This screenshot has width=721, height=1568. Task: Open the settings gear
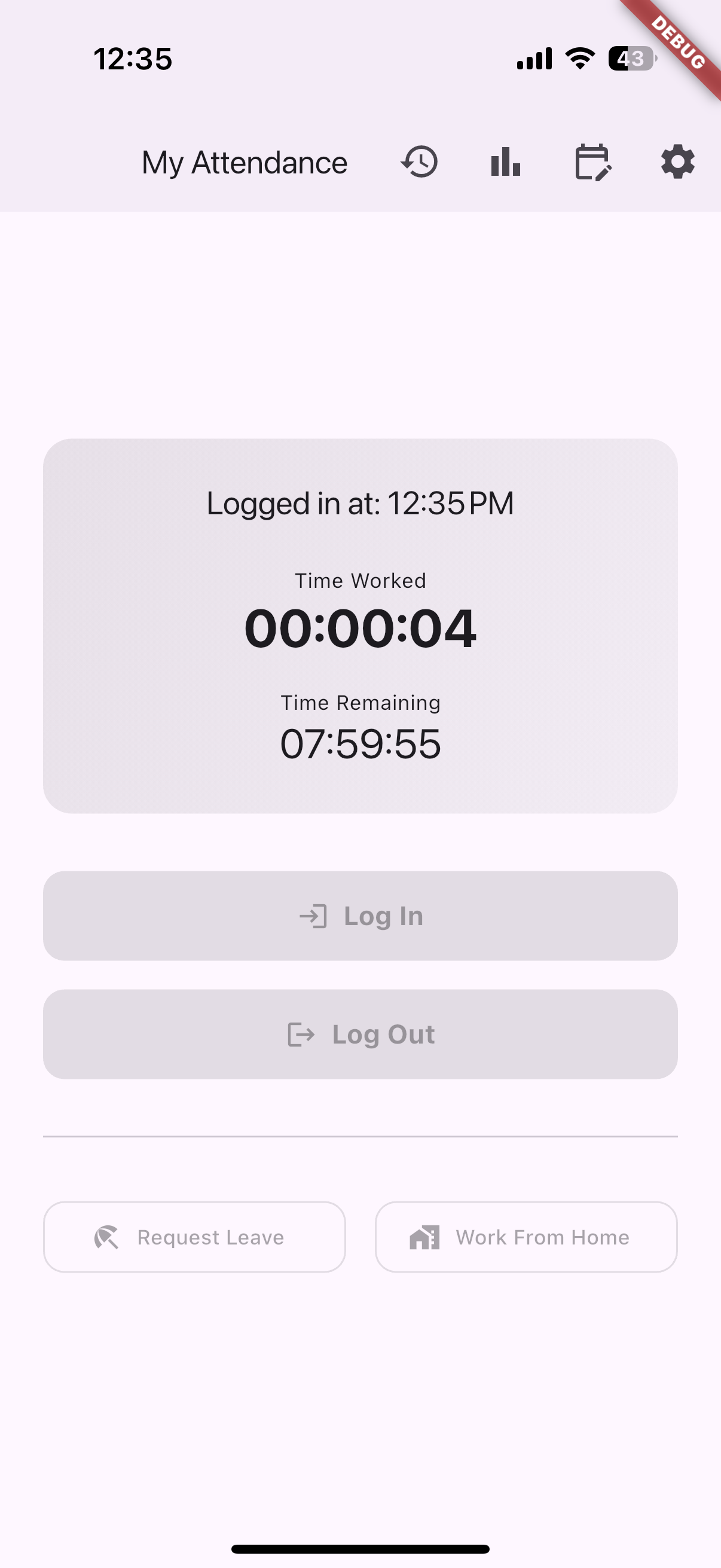(678, 162)
